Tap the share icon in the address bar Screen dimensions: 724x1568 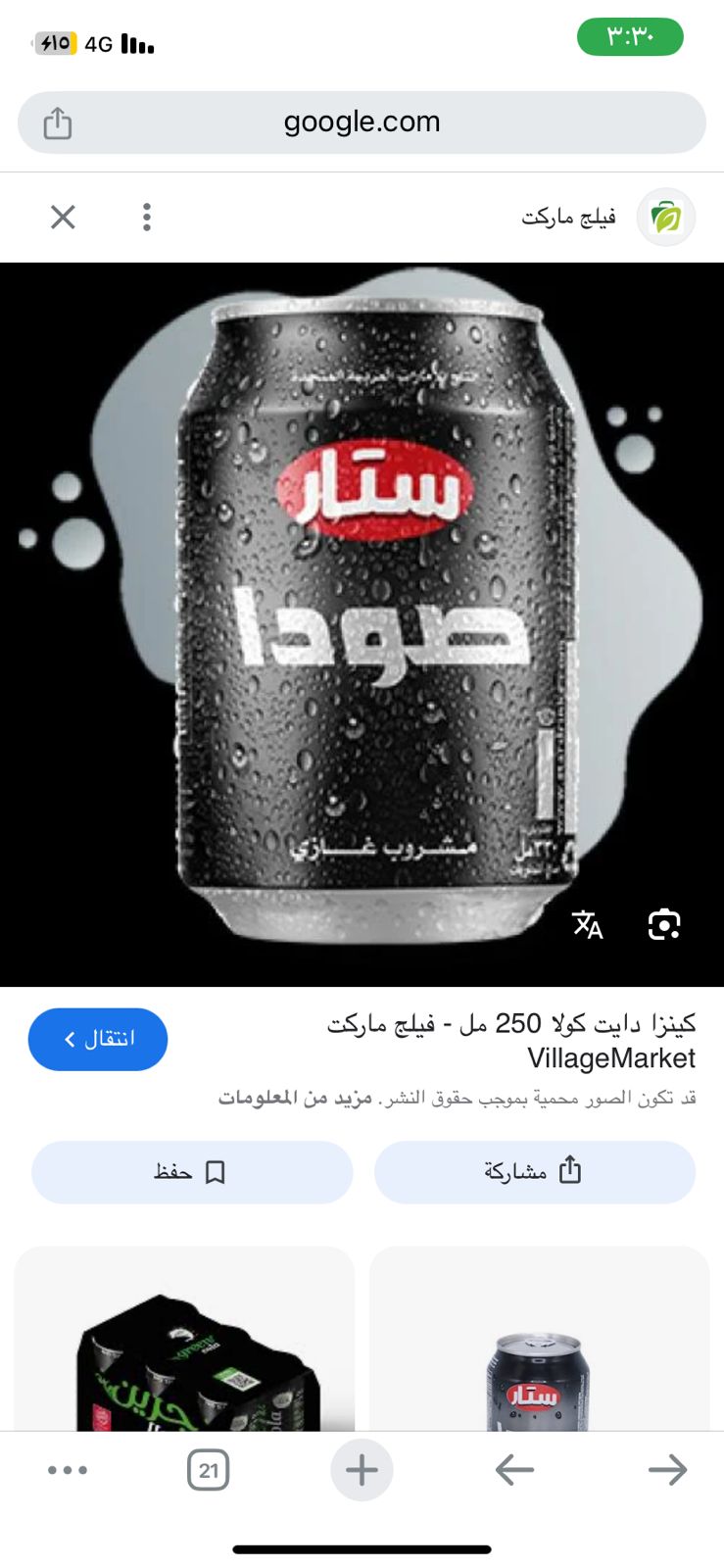point(57,122)
